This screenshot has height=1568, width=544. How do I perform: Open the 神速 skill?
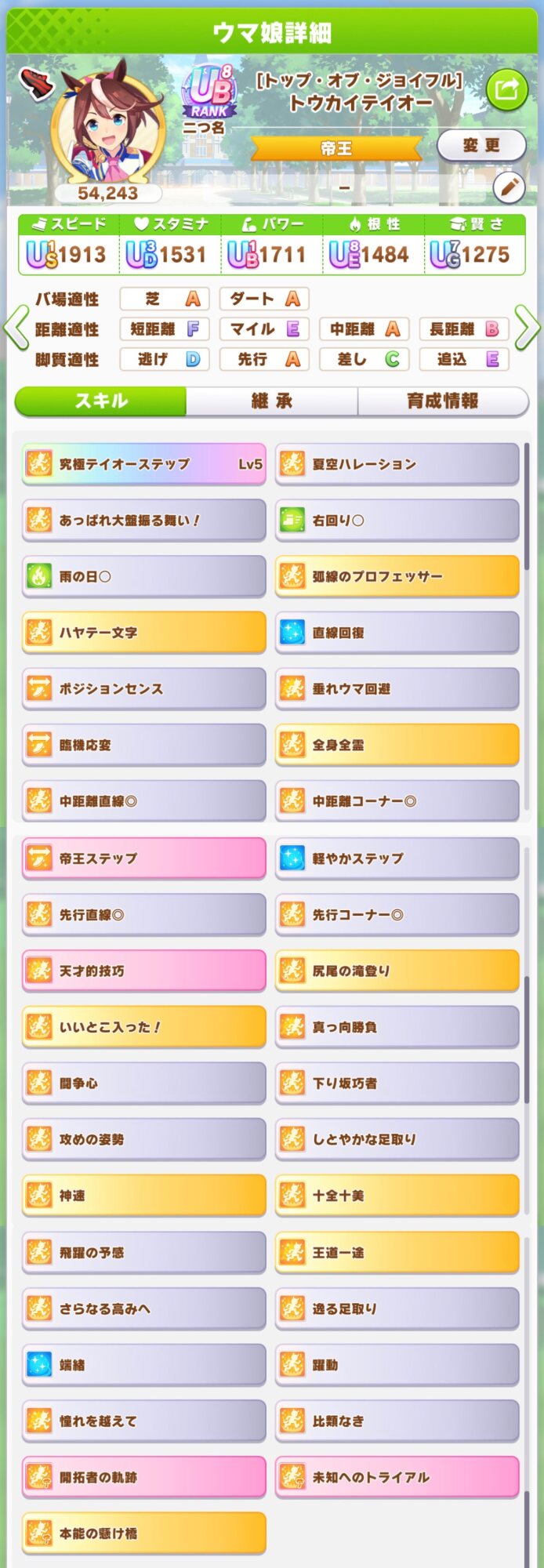point(144,1196)
